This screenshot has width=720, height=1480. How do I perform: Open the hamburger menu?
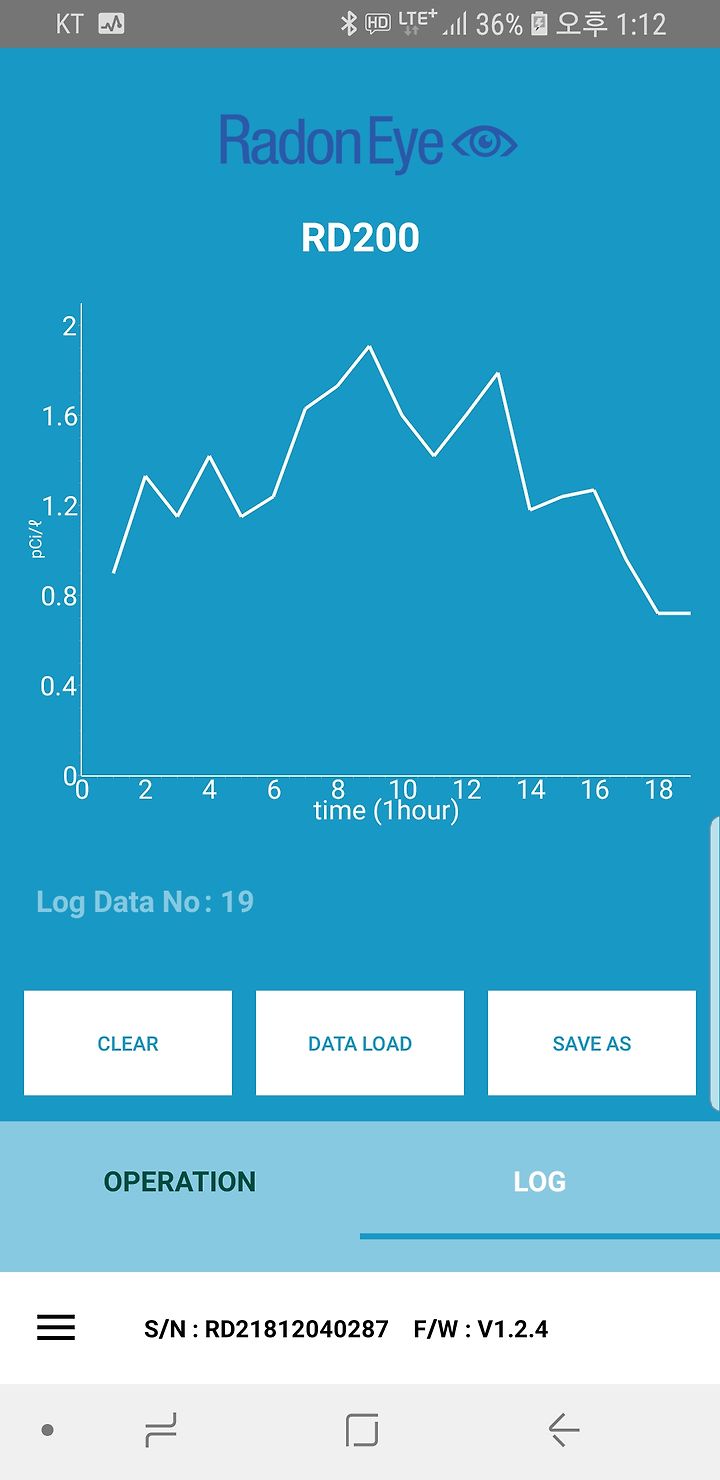(x=56, y=1328)
